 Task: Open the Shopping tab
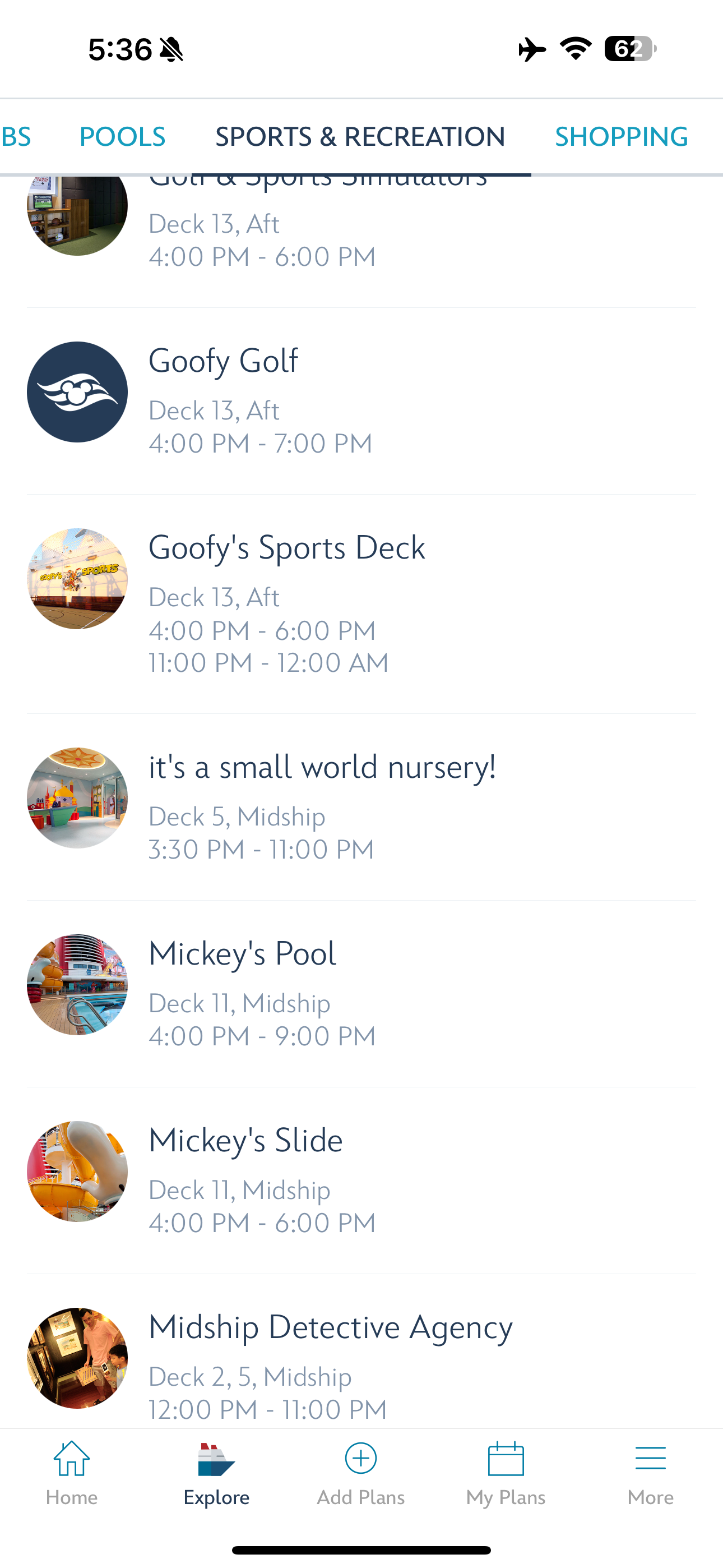[621, 137]
